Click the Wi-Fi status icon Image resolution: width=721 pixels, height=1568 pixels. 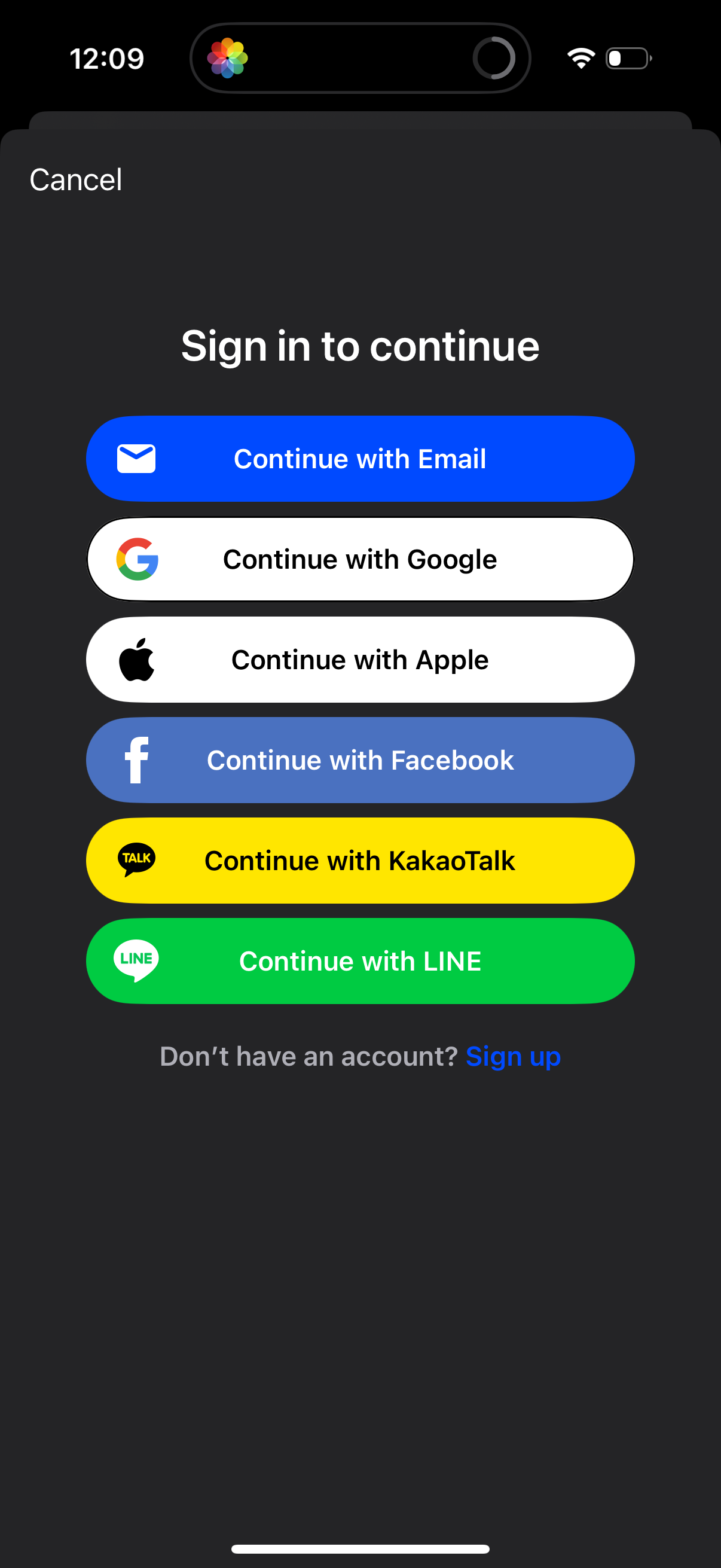point(579,57)
